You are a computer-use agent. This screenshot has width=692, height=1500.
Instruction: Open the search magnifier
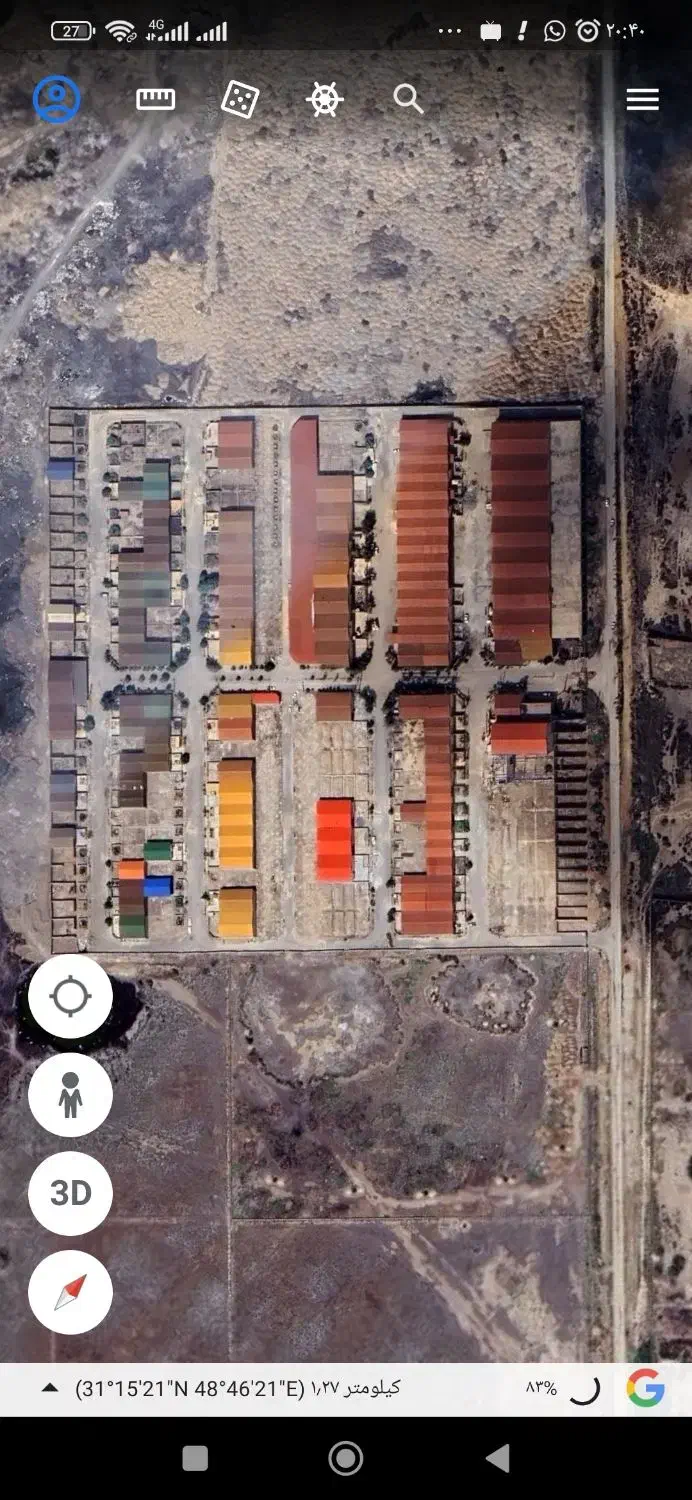(x=408, y=98)
